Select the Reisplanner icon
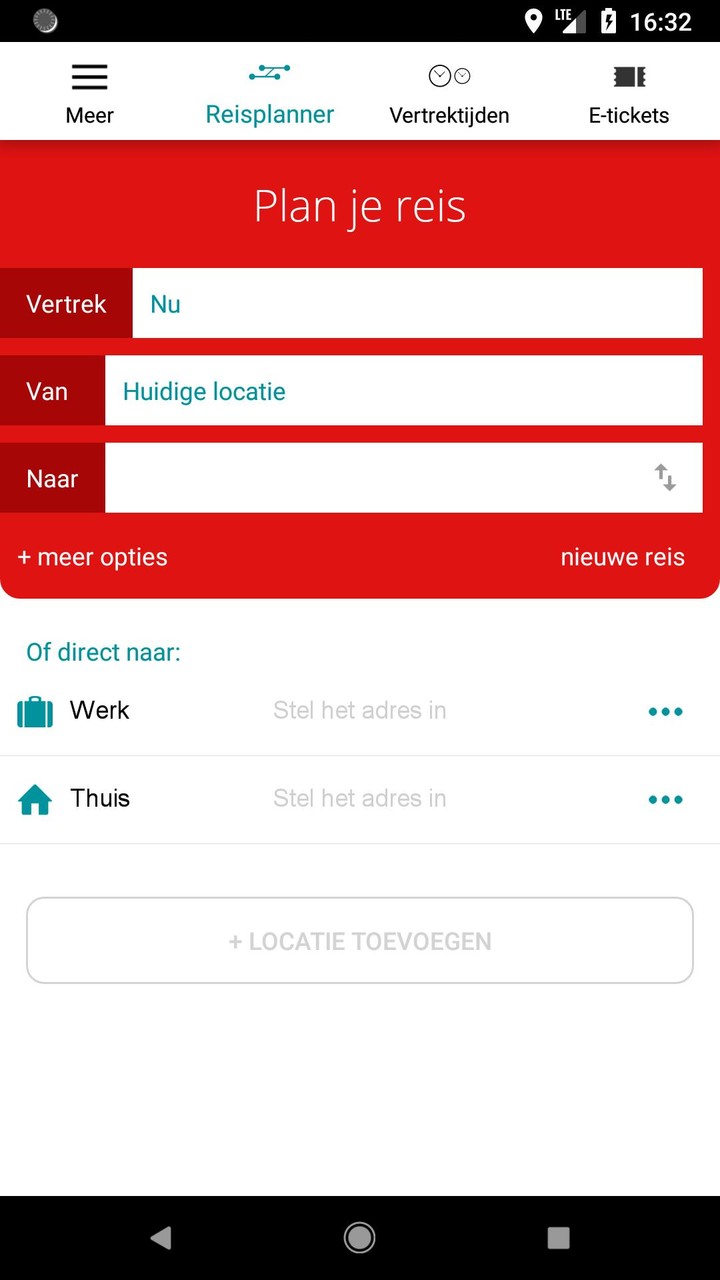Viewport: 720px width, 1280px height. point(269,73)
